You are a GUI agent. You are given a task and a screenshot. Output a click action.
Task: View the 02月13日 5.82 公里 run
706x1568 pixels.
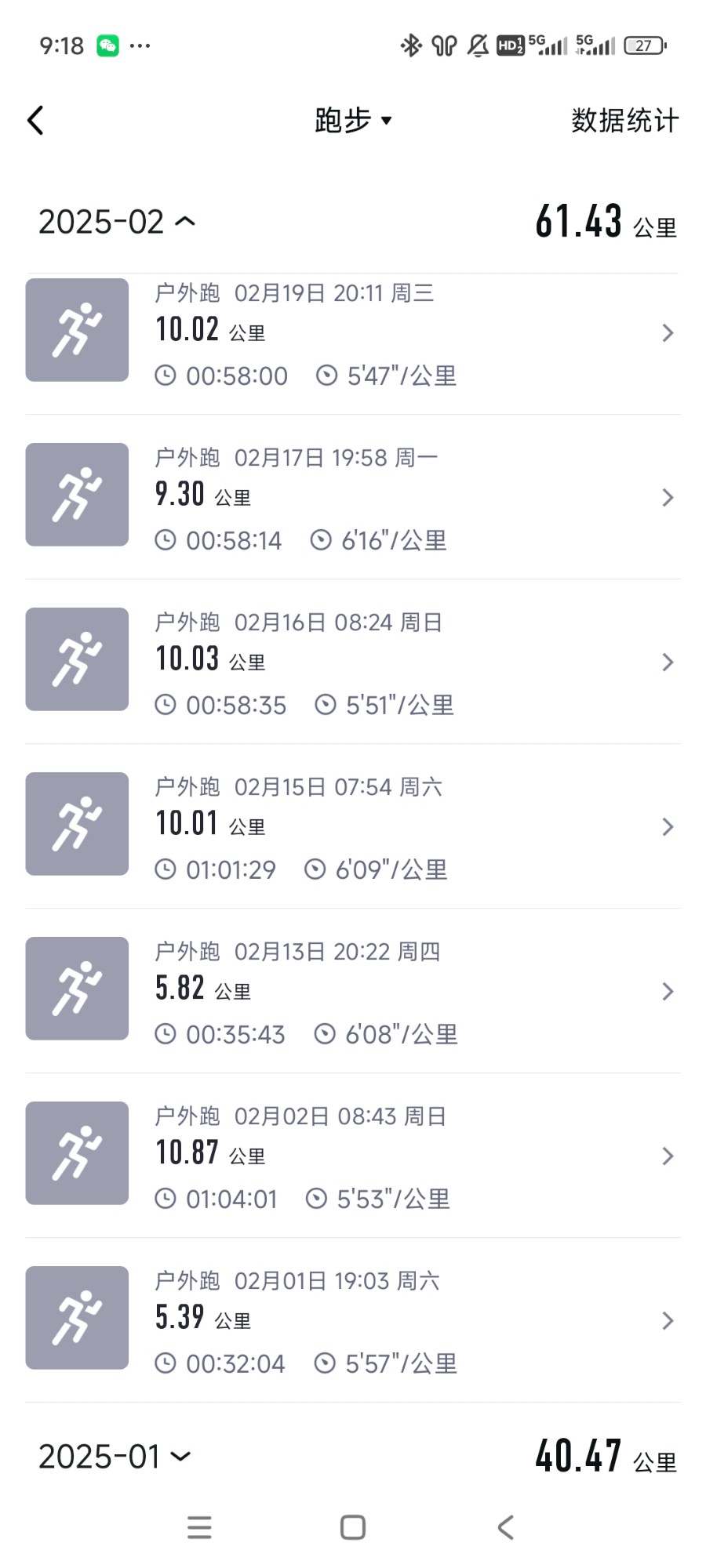[x=353, y=992]
